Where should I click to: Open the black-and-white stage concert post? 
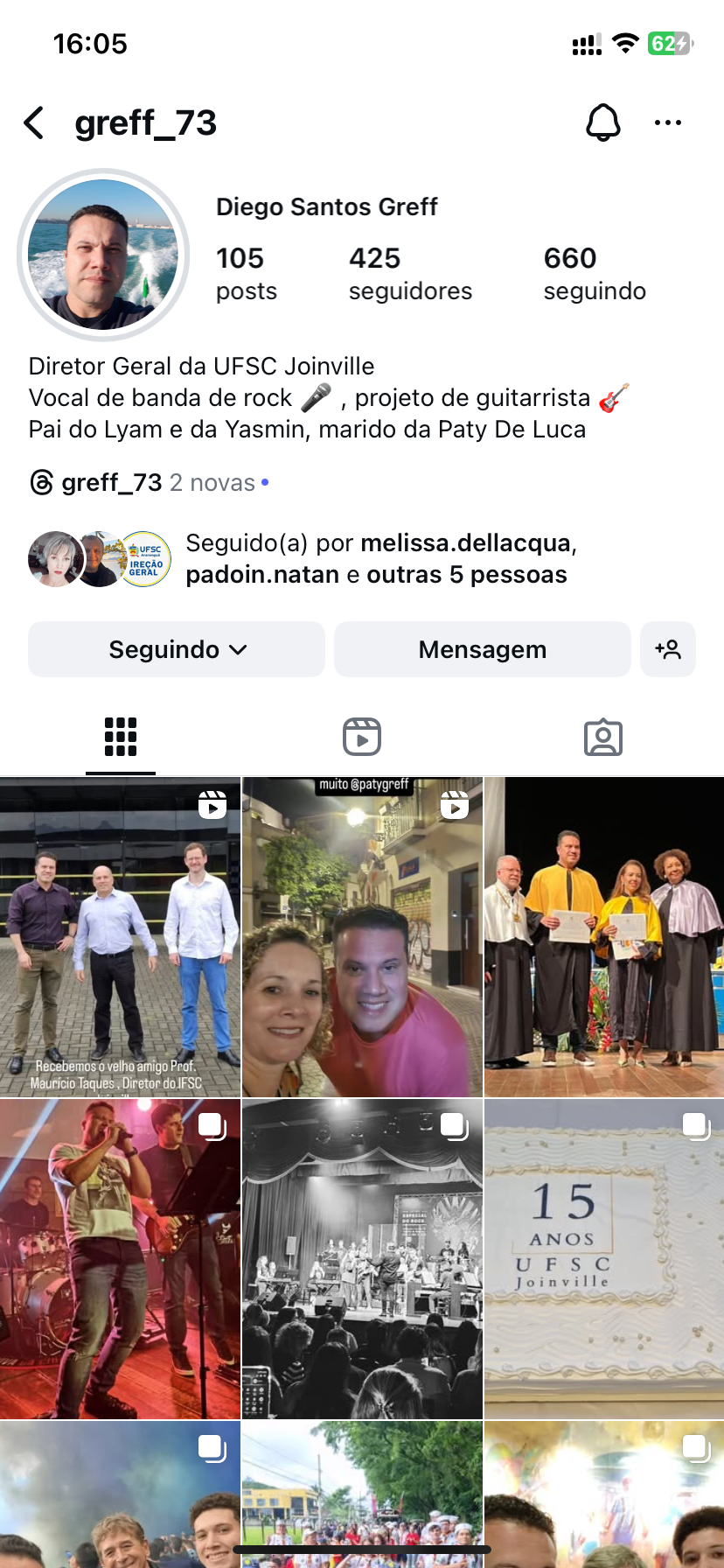(x=362, y=1258)
